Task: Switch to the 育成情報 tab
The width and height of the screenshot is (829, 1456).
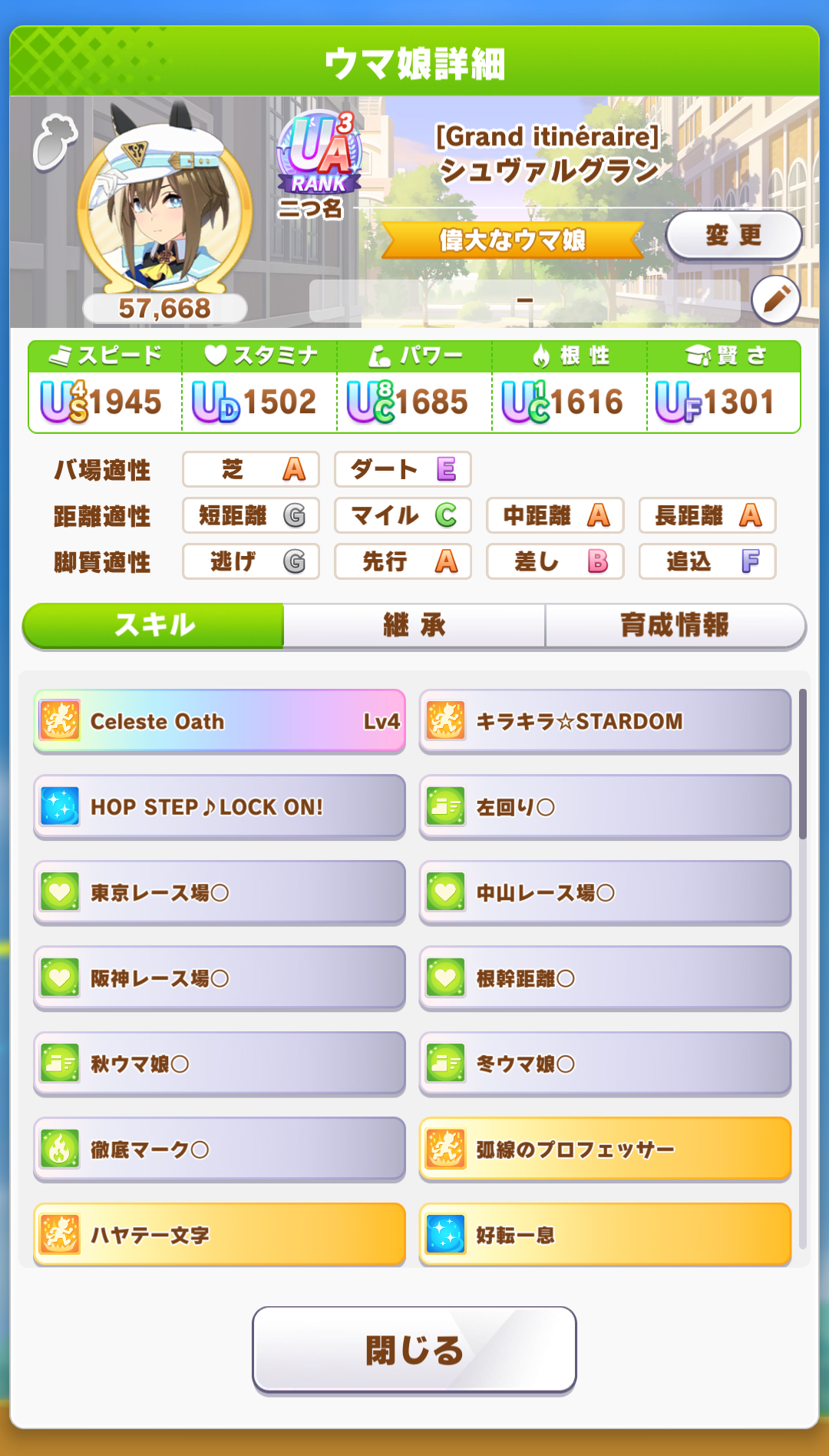Action: 675,625
